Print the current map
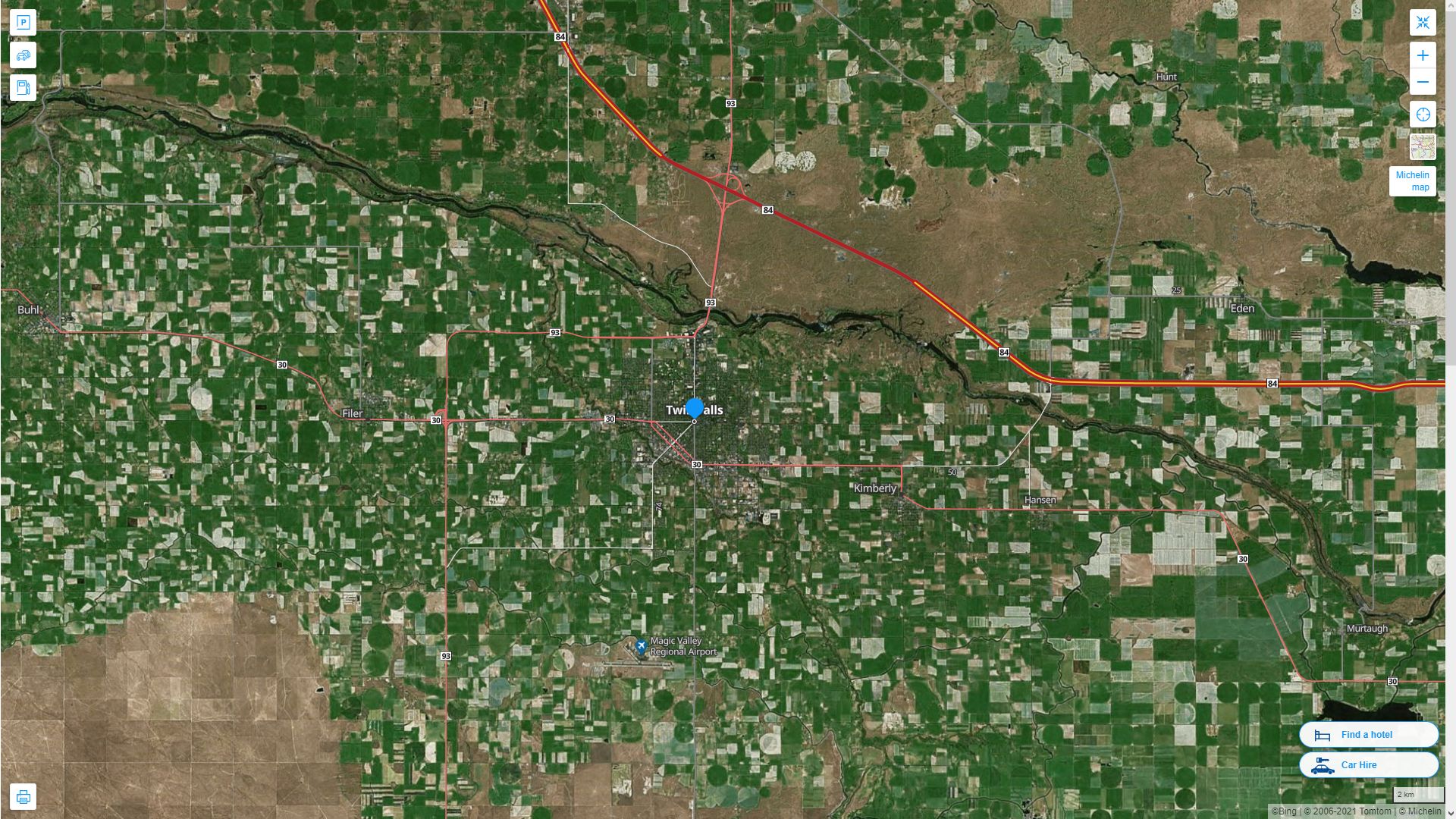Screen dimensions: 1456x819 pos(23,797)
